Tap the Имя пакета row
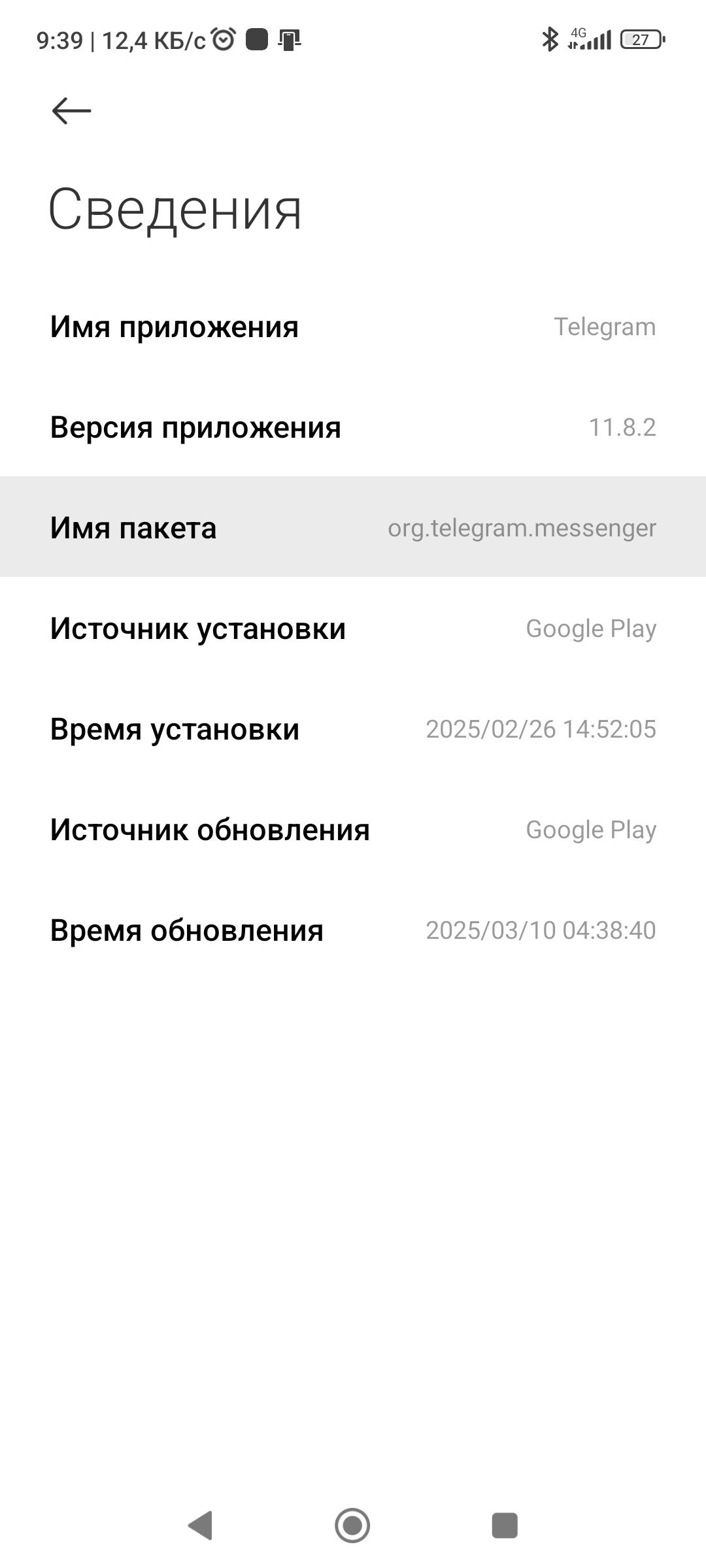 (353, 527)
